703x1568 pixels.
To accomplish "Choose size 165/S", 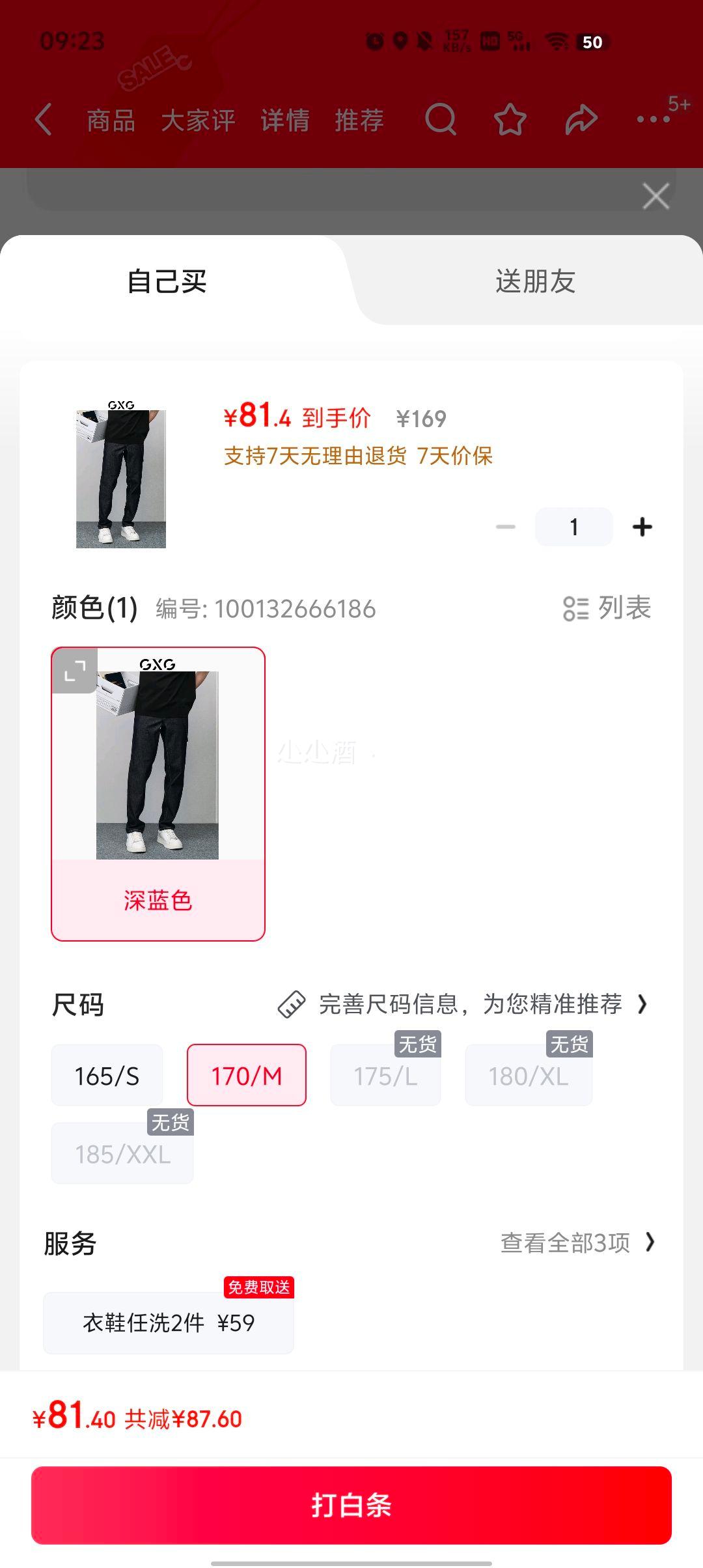I will [x=107, y=1076].
